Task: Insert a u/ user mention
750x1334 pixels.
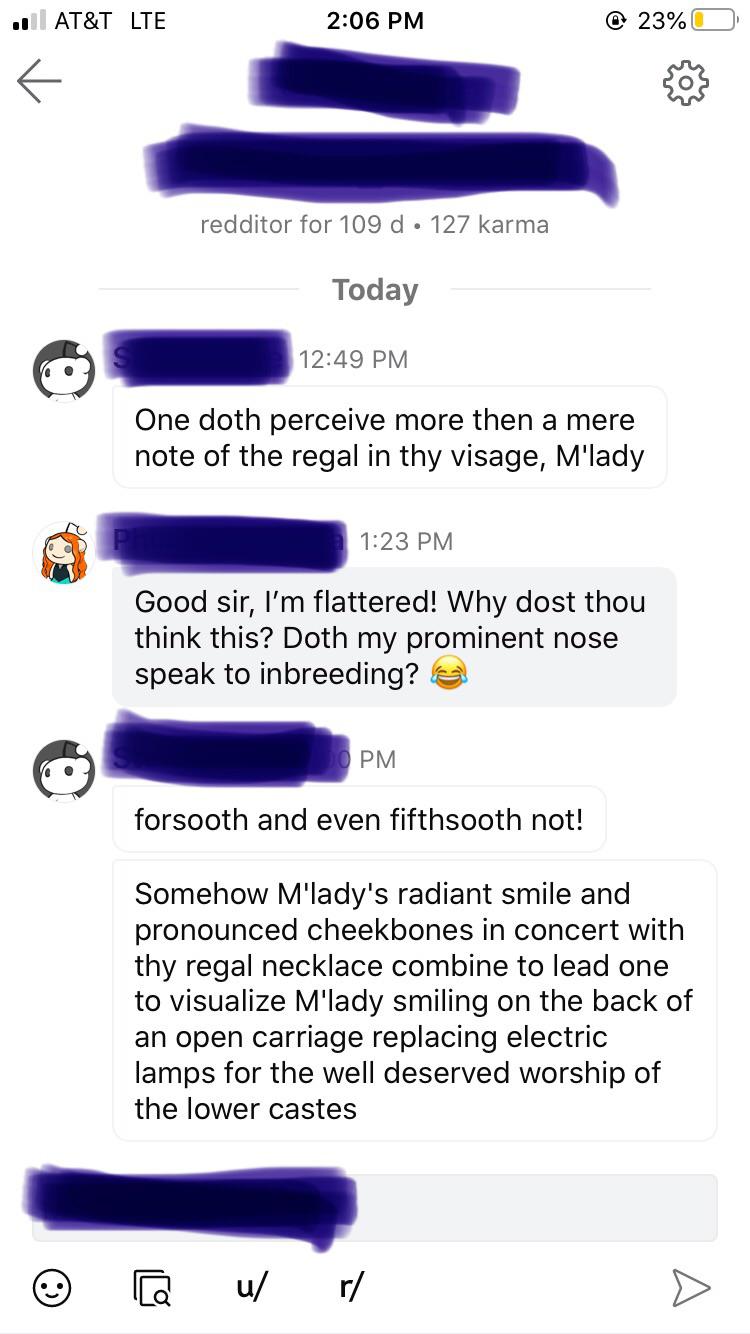Action: 251,1287
